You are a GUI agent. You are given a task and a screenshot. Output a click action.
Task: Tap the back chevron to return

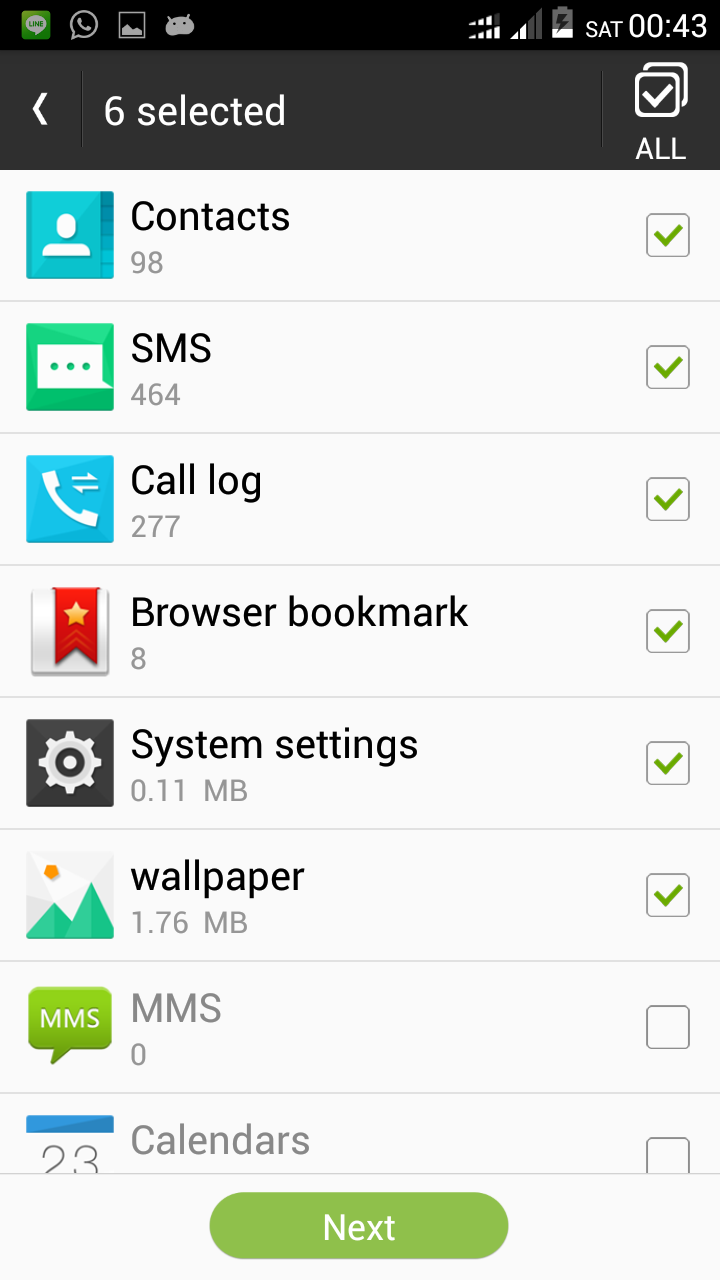click(40, 110)
